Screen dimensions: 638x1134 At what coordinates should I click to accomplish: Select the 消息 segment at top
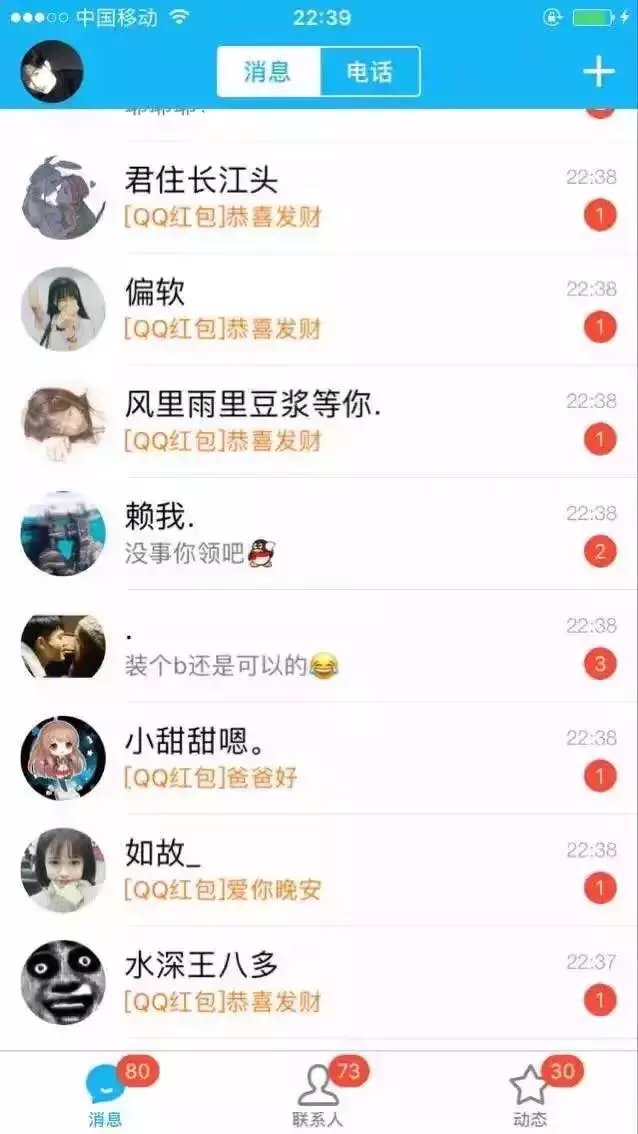(268, 72)
